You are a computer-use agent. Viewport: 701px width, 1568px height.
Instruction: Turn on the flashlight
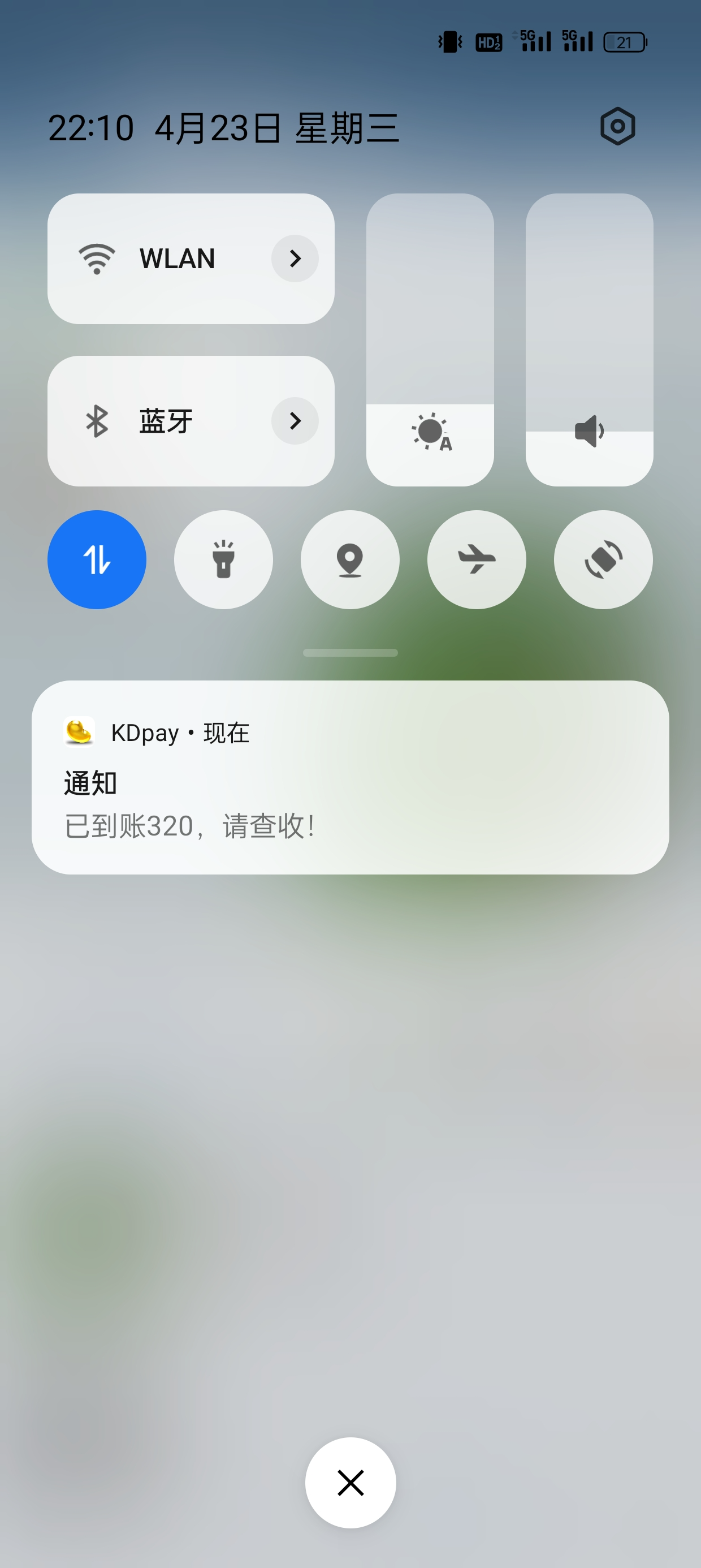point(223,559)
